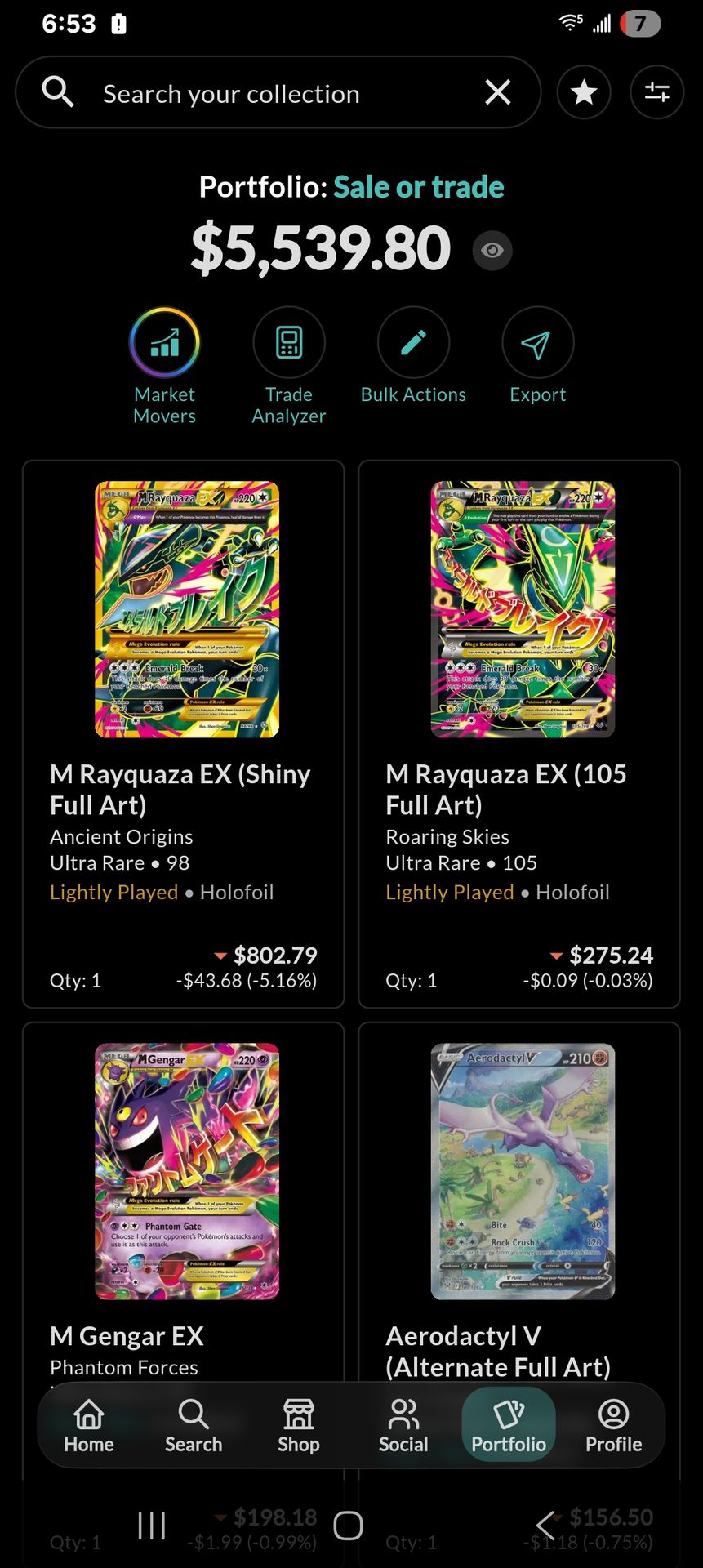Open the favorites star icon
Viewport: 703px width, 1568px height.
pyautogui.click(x=584, y=92)
